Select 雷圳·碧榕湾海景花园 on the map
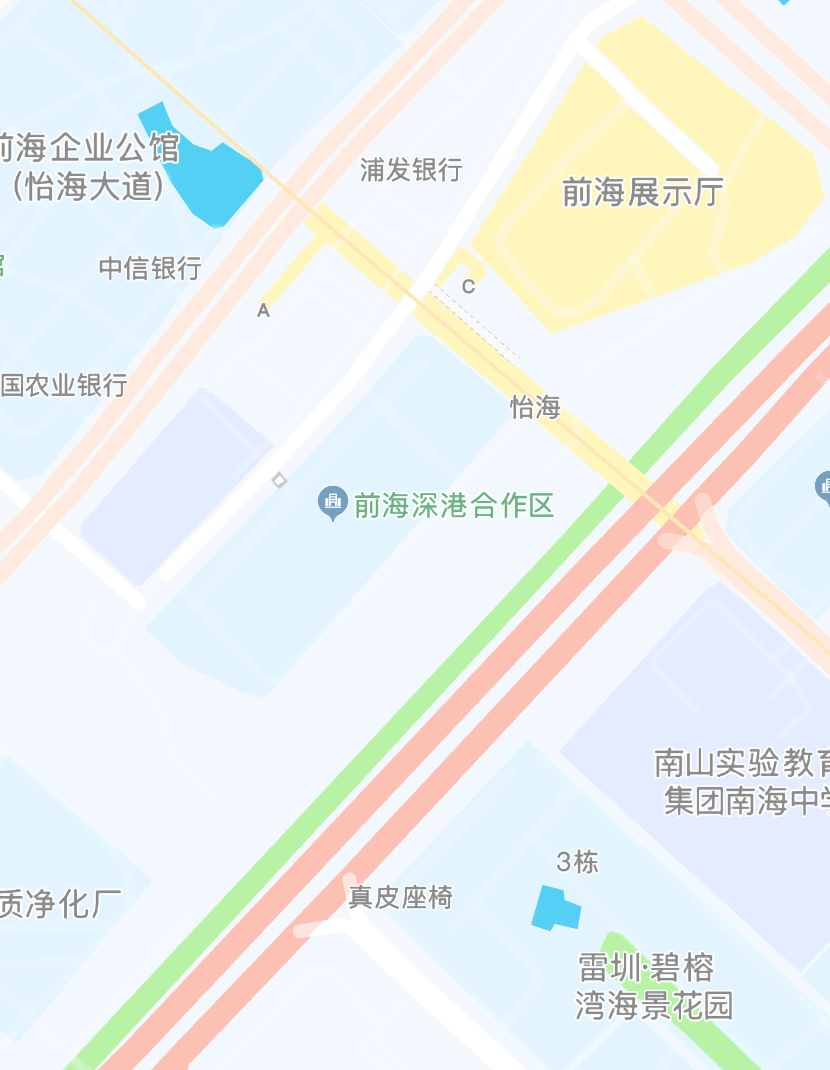The height and width of the screenshot is (1070, 830). click(654, 986)
